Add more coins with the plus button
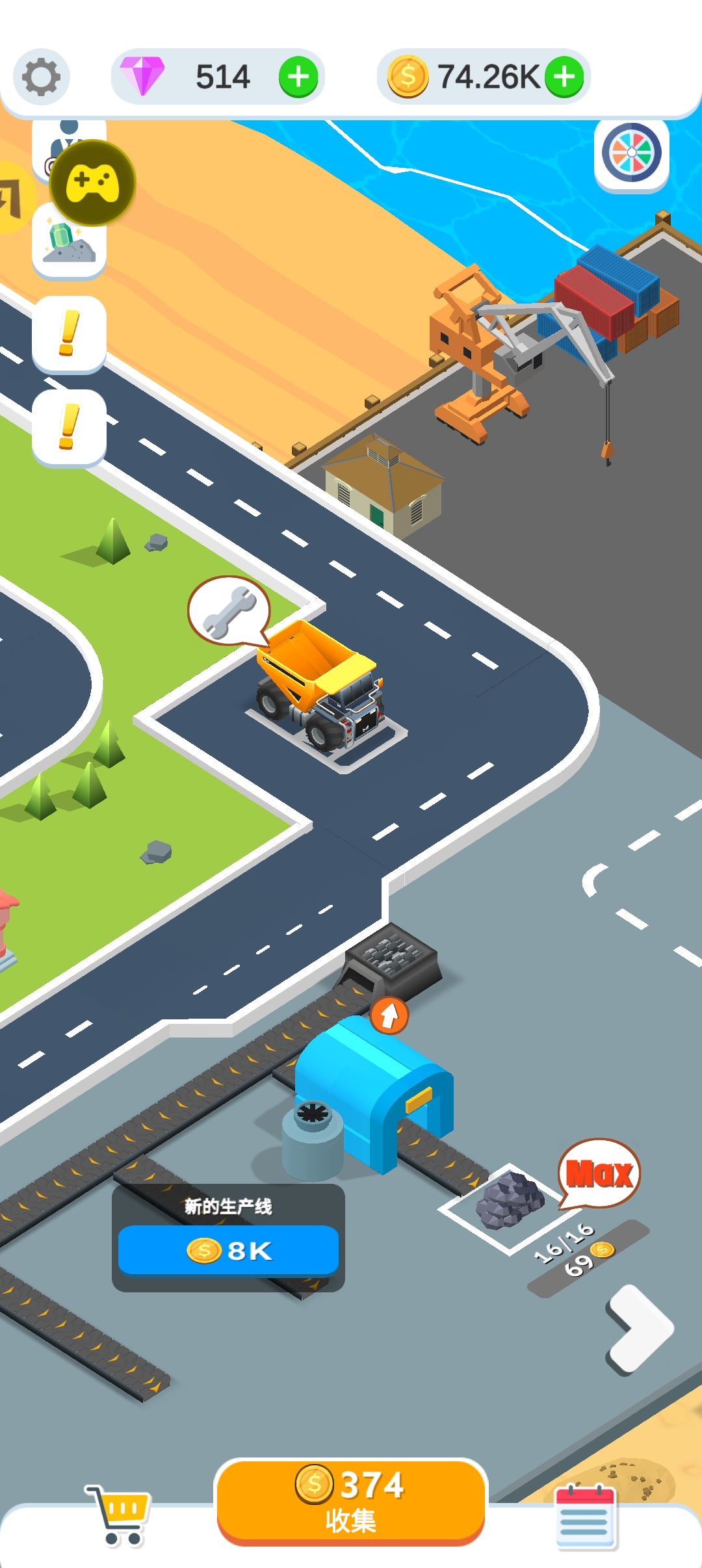702x1568 pixels. [564, 77]
